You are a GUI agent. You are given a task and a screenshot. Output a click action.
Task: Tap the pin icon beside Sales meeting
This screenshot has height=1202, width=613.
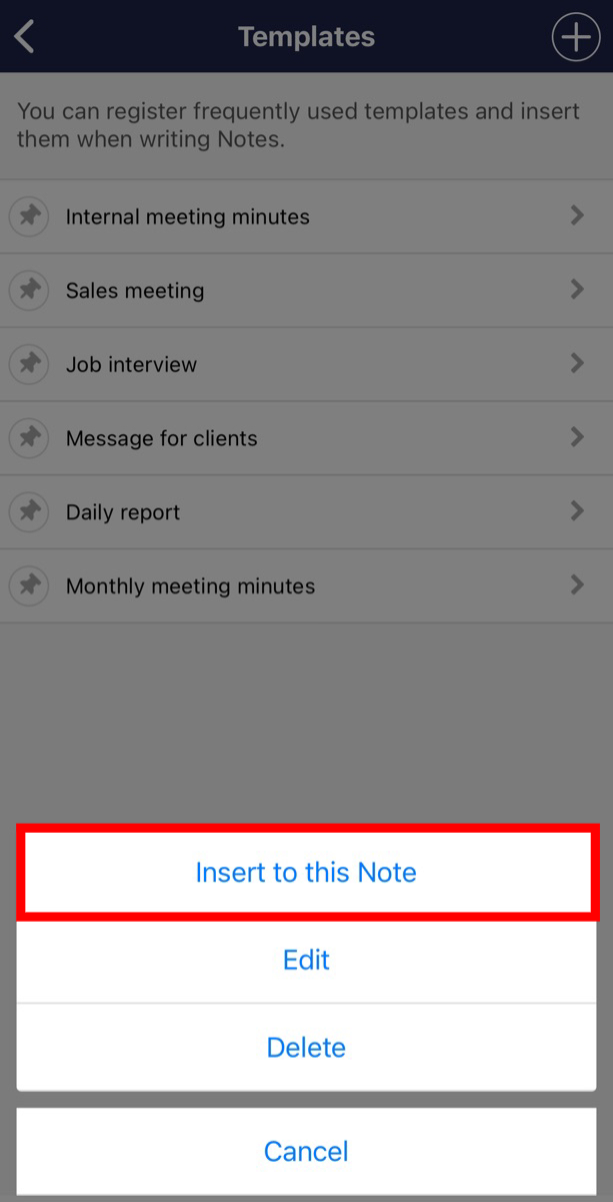click(29, 291)
